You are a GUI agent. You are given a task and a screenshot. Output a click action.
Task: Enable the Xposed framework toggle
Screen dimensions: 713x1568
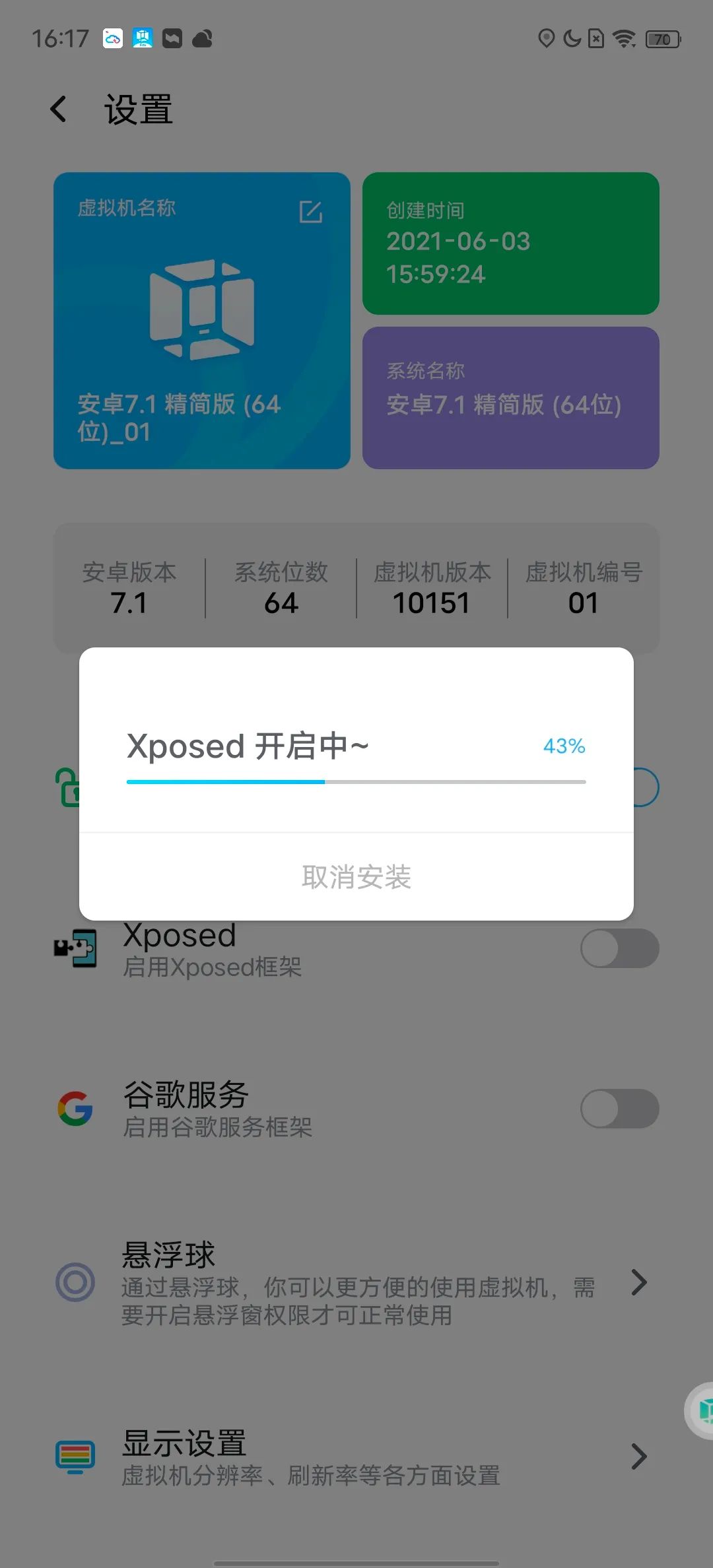pyautogui.click(x=619, y=947)
